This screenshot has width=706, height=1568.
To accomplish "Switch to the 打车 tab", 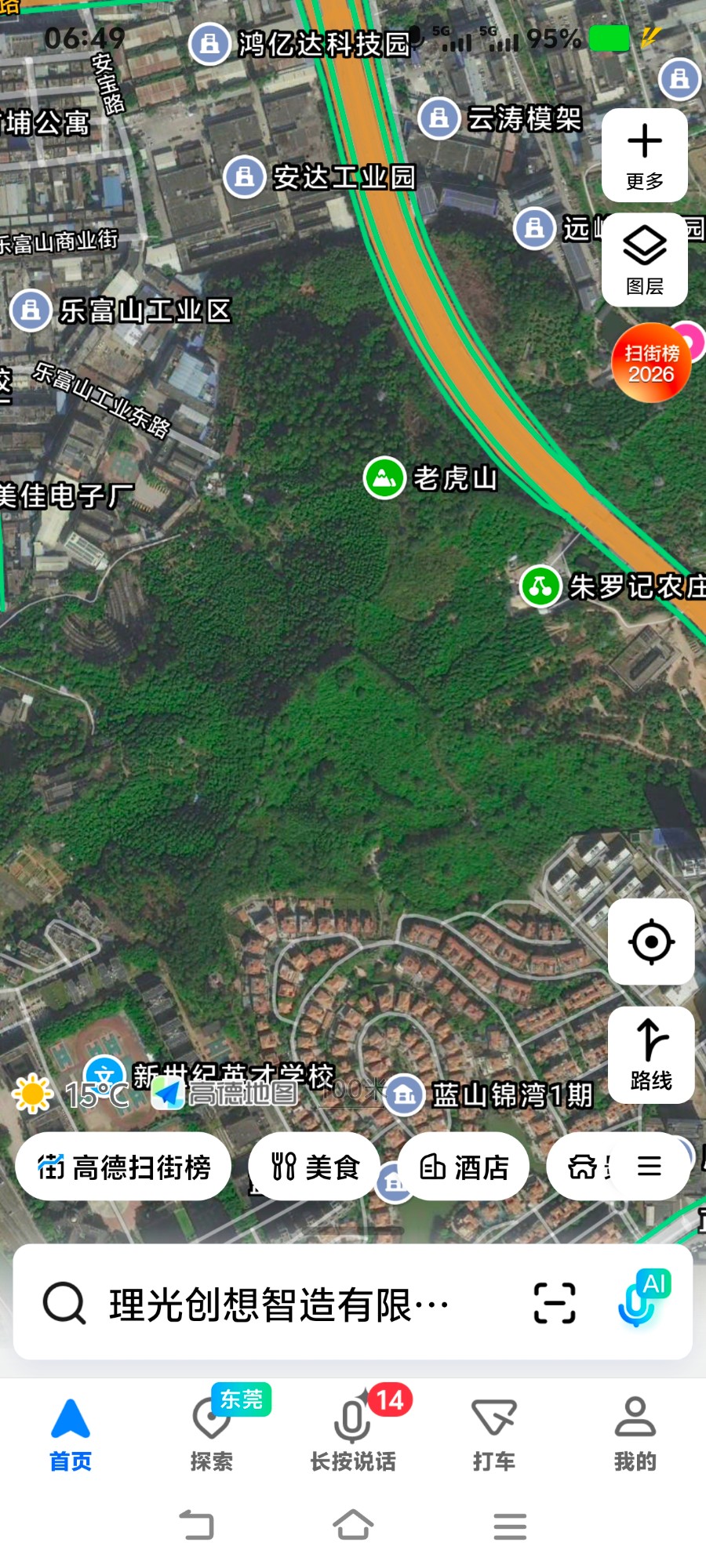I will click(x=494, y=1433).
